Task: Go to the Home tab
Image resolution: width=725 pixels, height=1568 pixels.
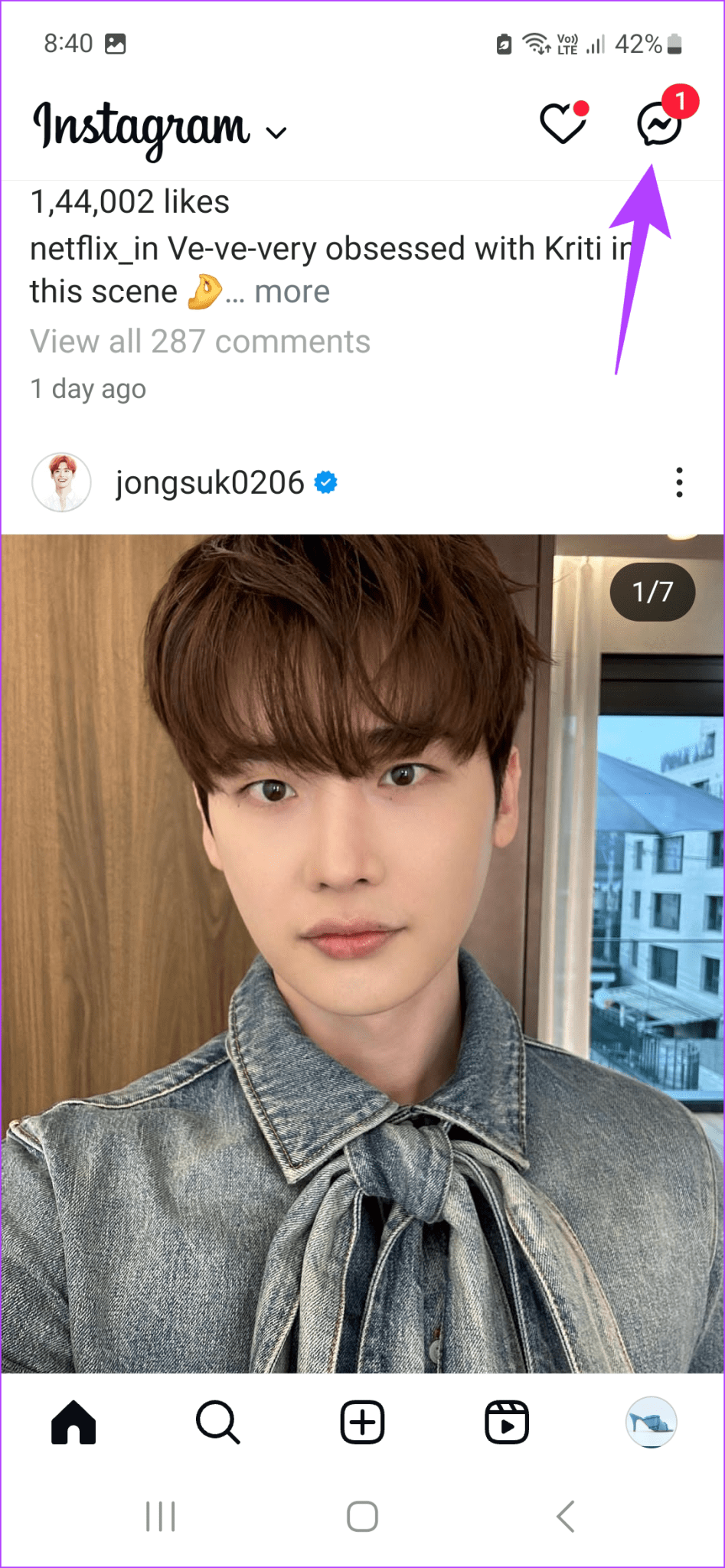Action: point(73,1423)
